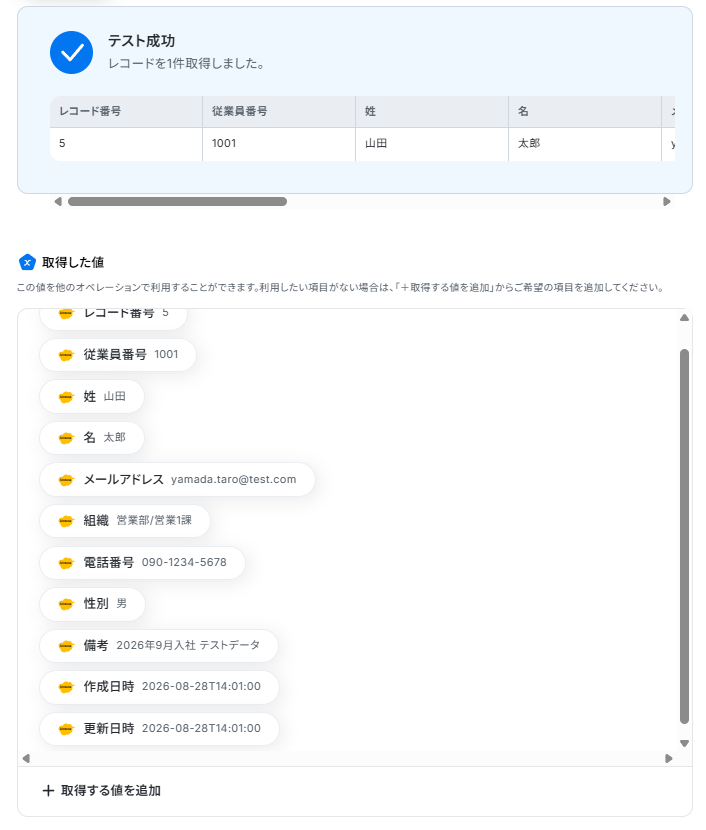Select the 組織 営業部/営業1課 chip

pos(125,521)
